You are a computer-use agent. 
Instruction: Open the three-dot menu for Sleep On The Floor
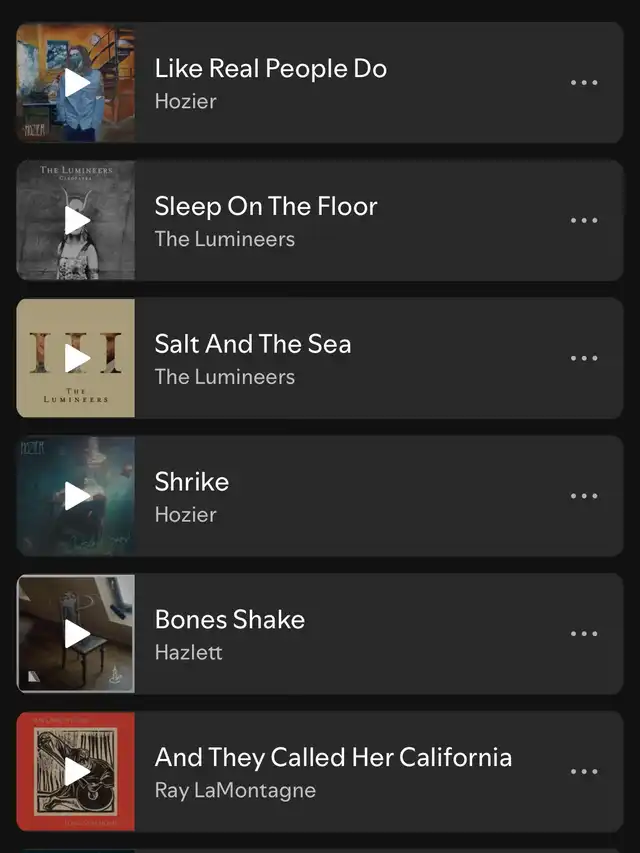pyautogui.click(x=584, y=221)
